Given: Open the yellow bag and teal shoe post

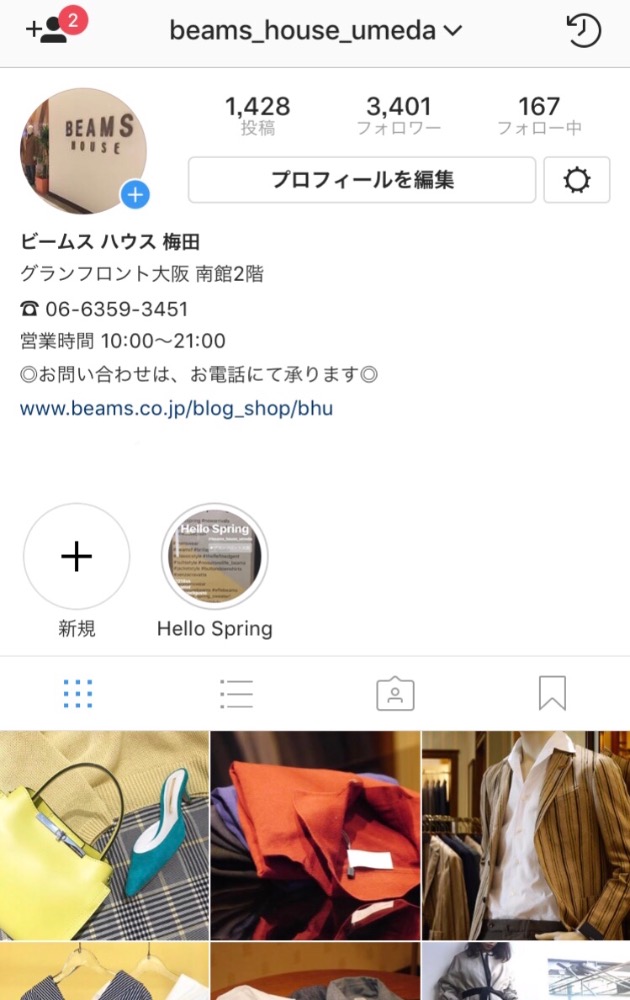Looking at the screenshot, I should pos(104,835).
